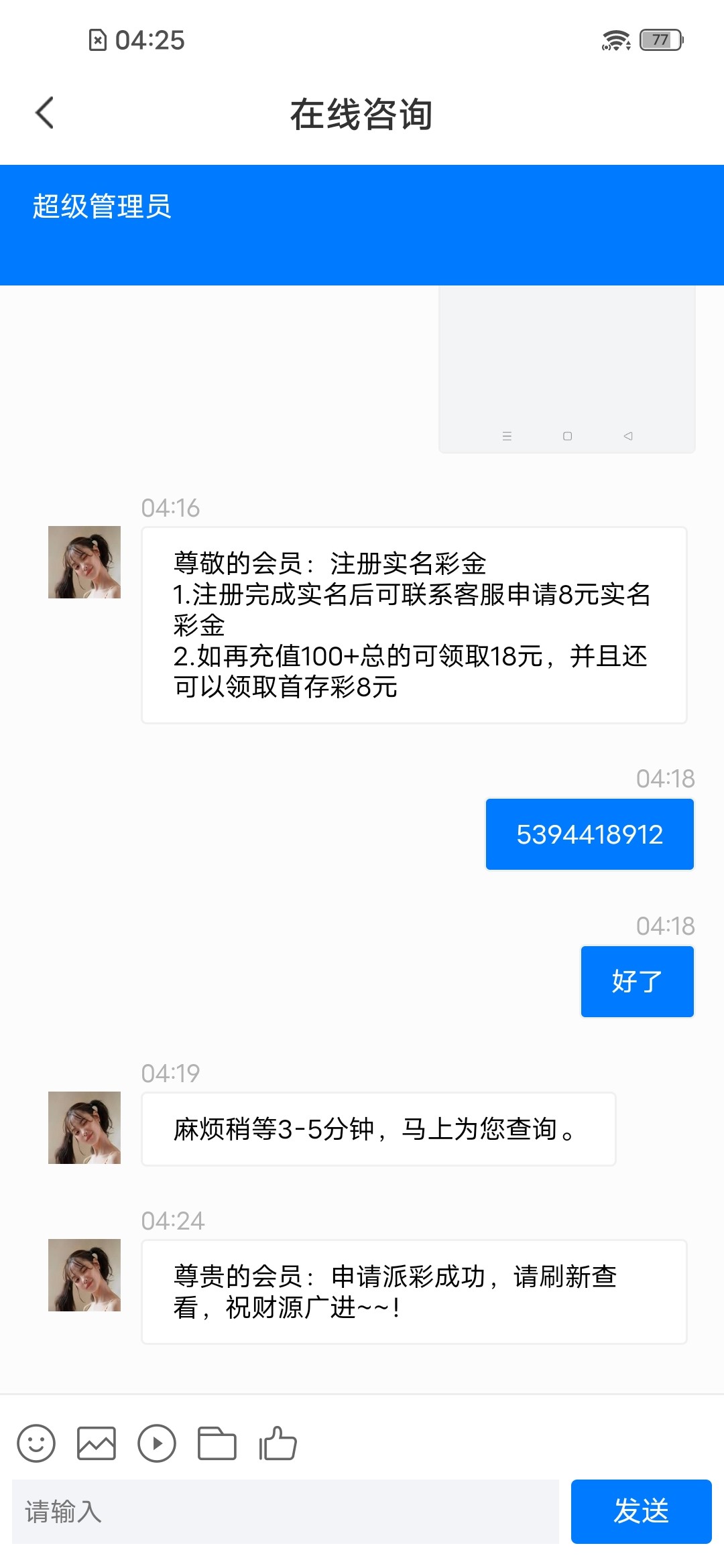The height and width of the screenshot is (1568, 724).
Task: Tap the thumbs-up rating icon
Action: tap(278, 1443)
